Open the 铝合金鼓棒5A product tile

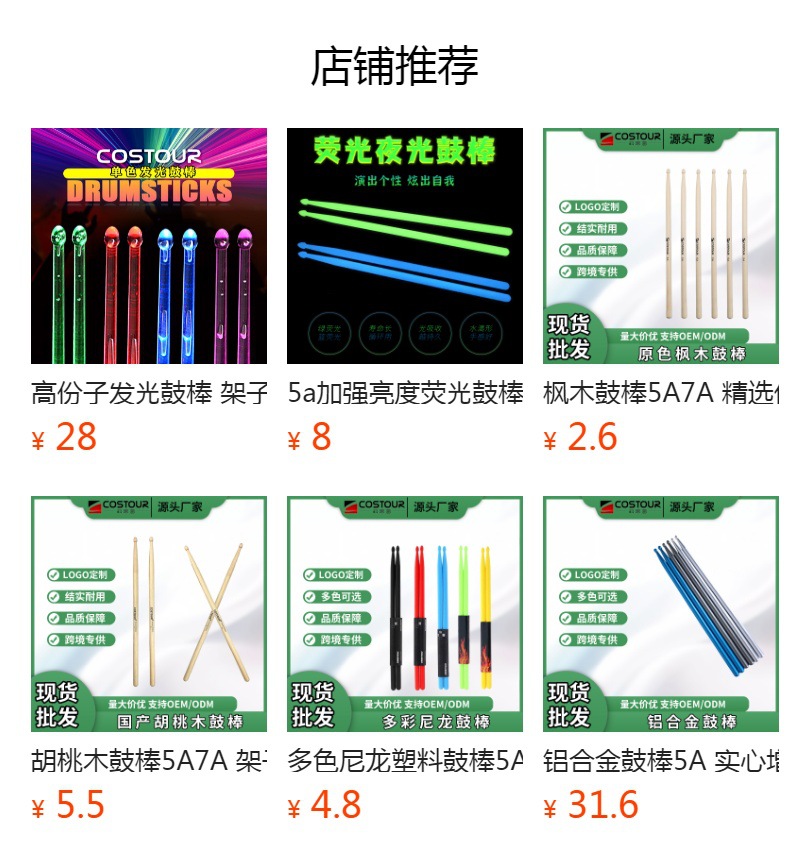(x=661, y=614)
